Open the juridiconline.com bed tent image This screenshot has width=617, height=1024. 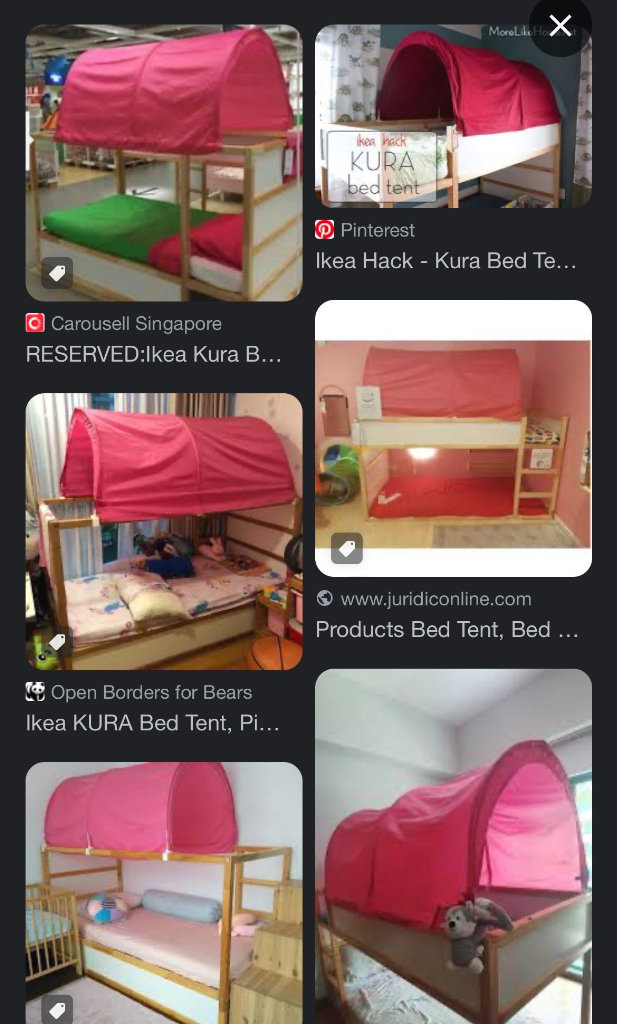(453, 438)
